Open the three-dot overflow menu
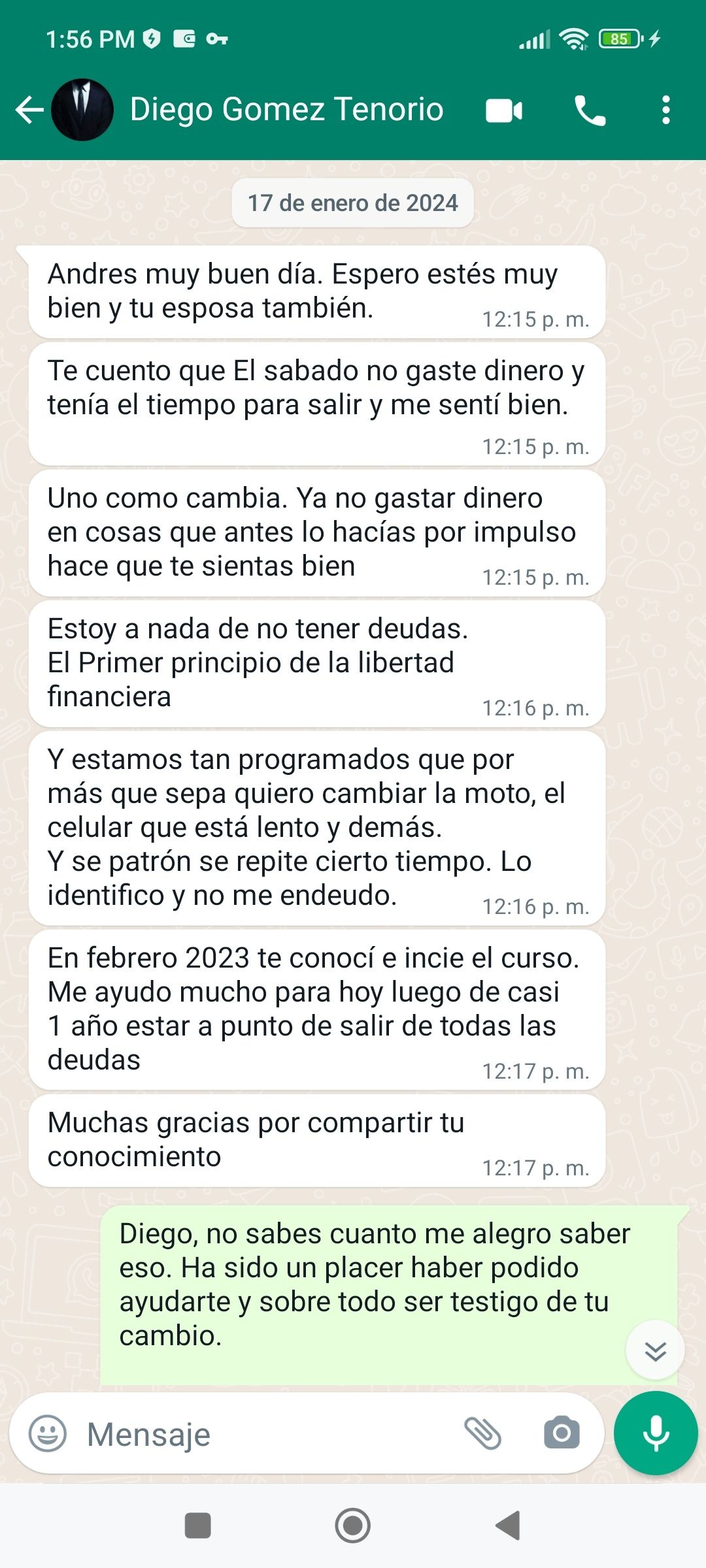Viewport: 706px width, 1568px height. point(665,110)
